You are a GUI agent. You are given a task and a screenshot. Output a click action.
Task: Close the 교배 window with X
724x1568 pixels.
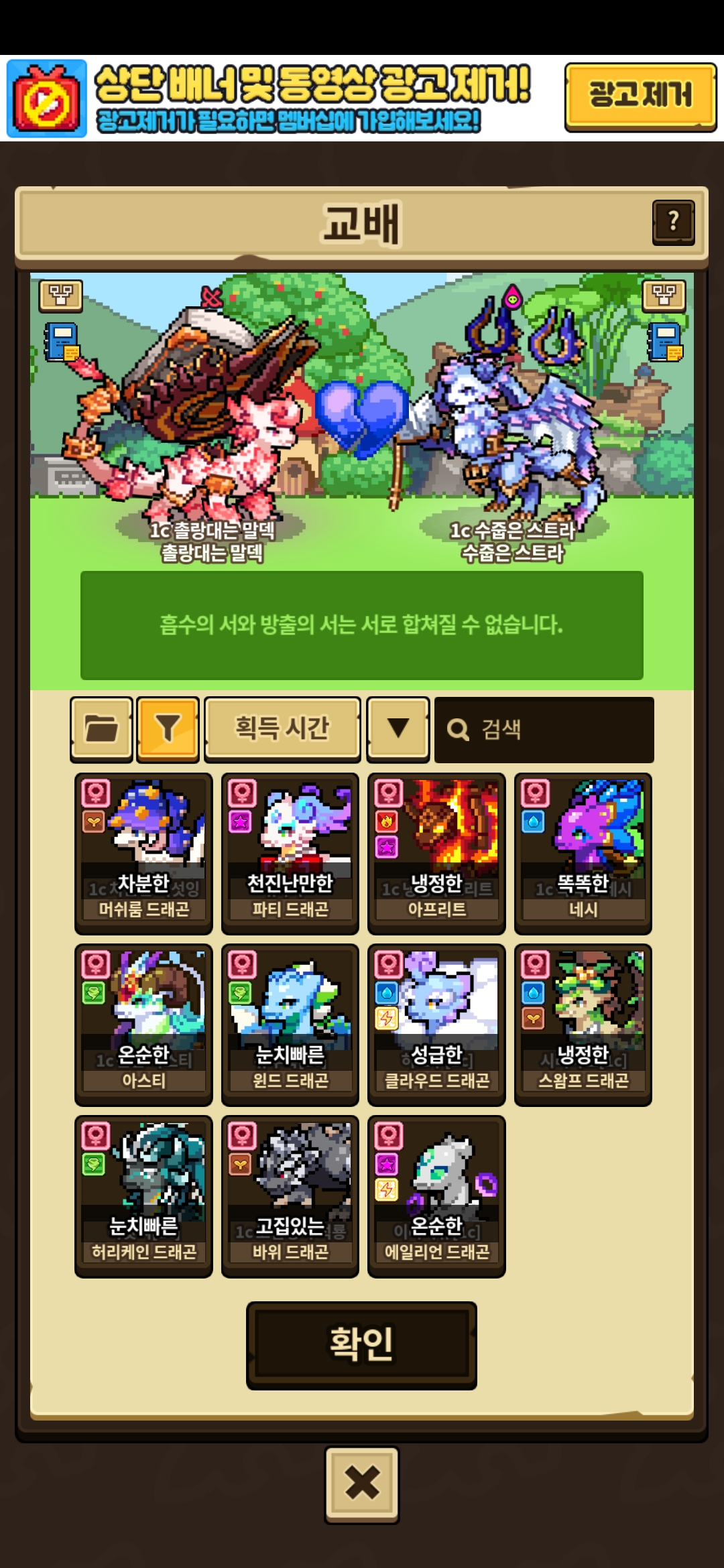tap(361, 1484)
